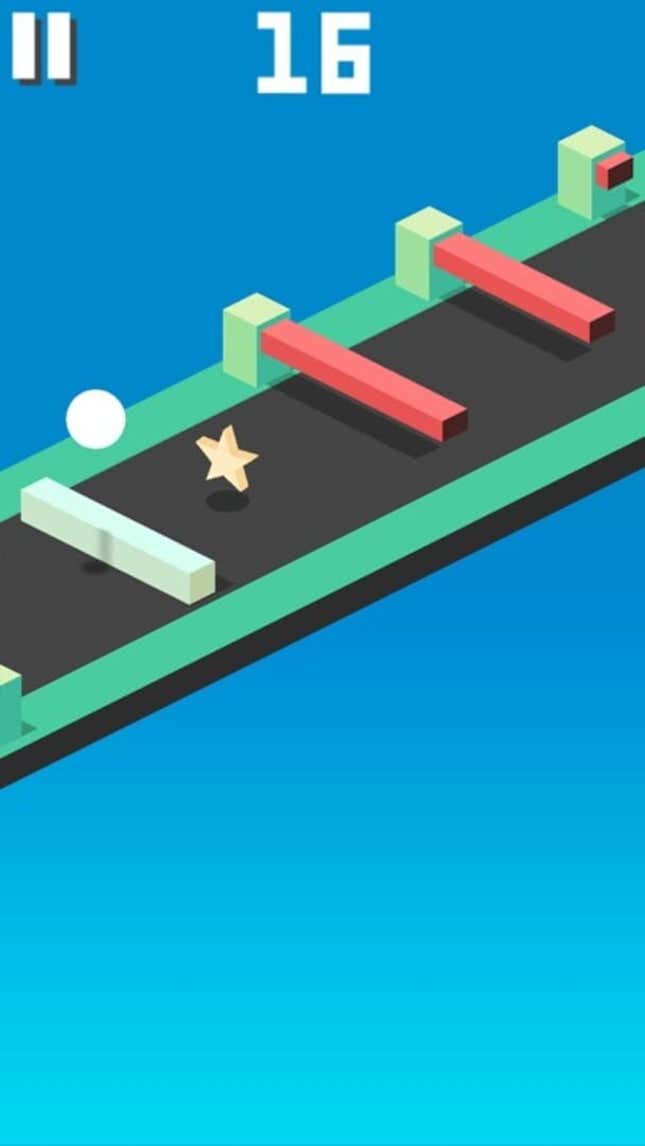
Task: Pause the game
Action: click(x=44, y=47)
